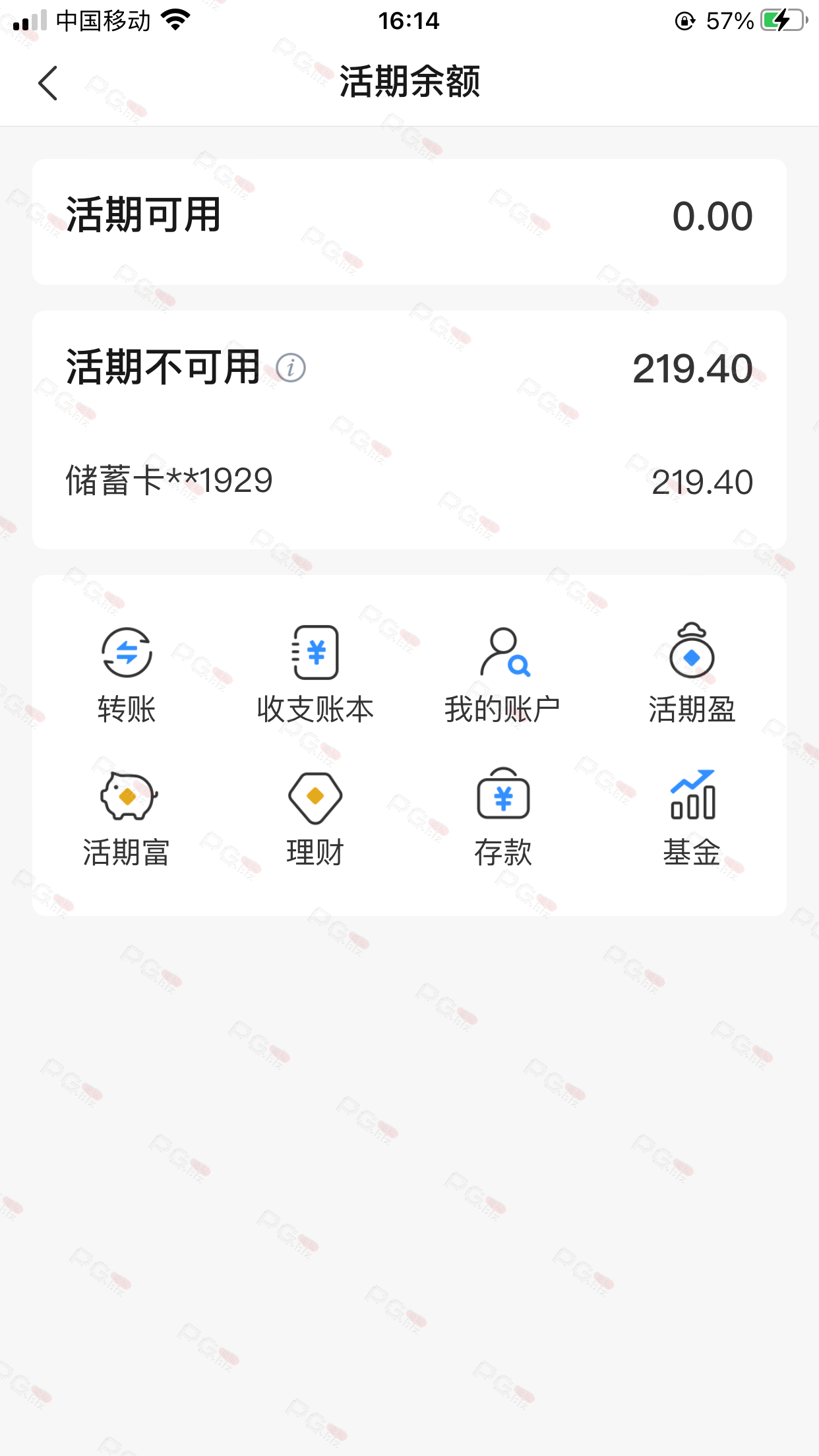Screen dimensions: 819x1456
Task: Open the 储蓄卡**1929 account row
Action: 409,481
